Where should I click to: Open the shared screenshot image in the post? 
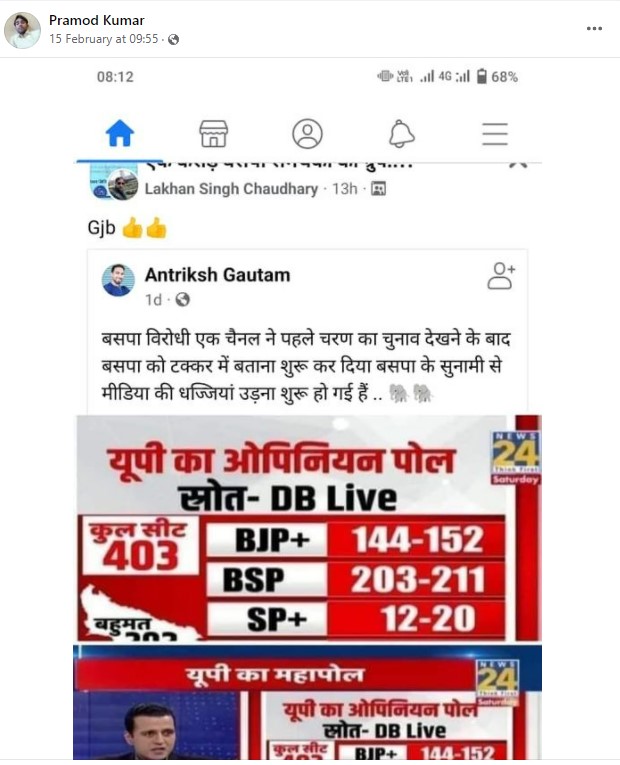coord(310,410)
